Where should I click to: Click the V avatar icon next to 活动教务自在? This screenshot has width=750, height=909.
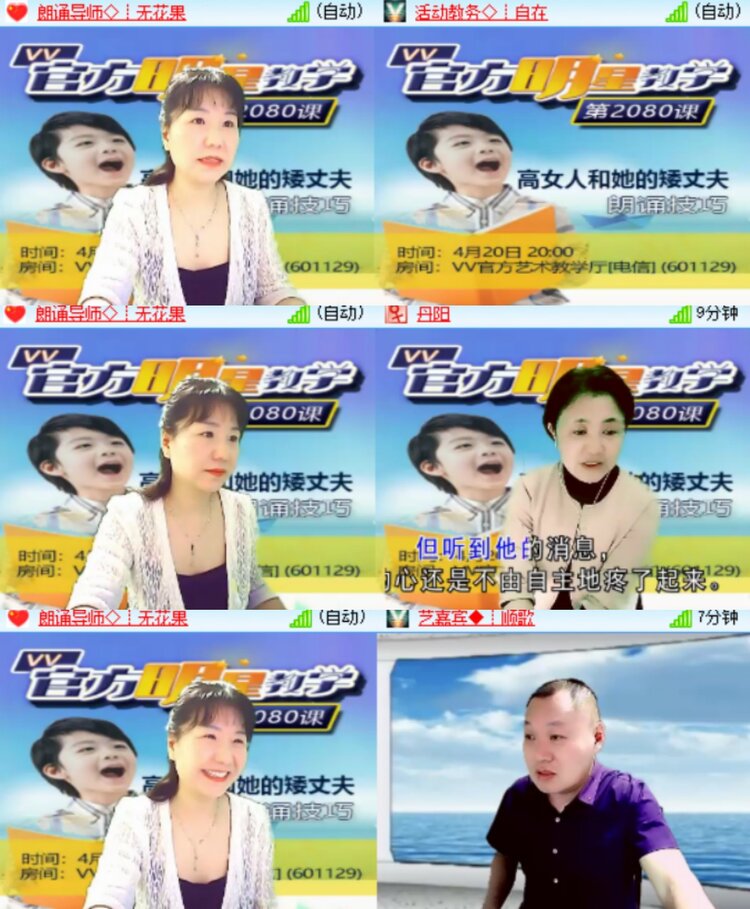click(x=395, y=13)
